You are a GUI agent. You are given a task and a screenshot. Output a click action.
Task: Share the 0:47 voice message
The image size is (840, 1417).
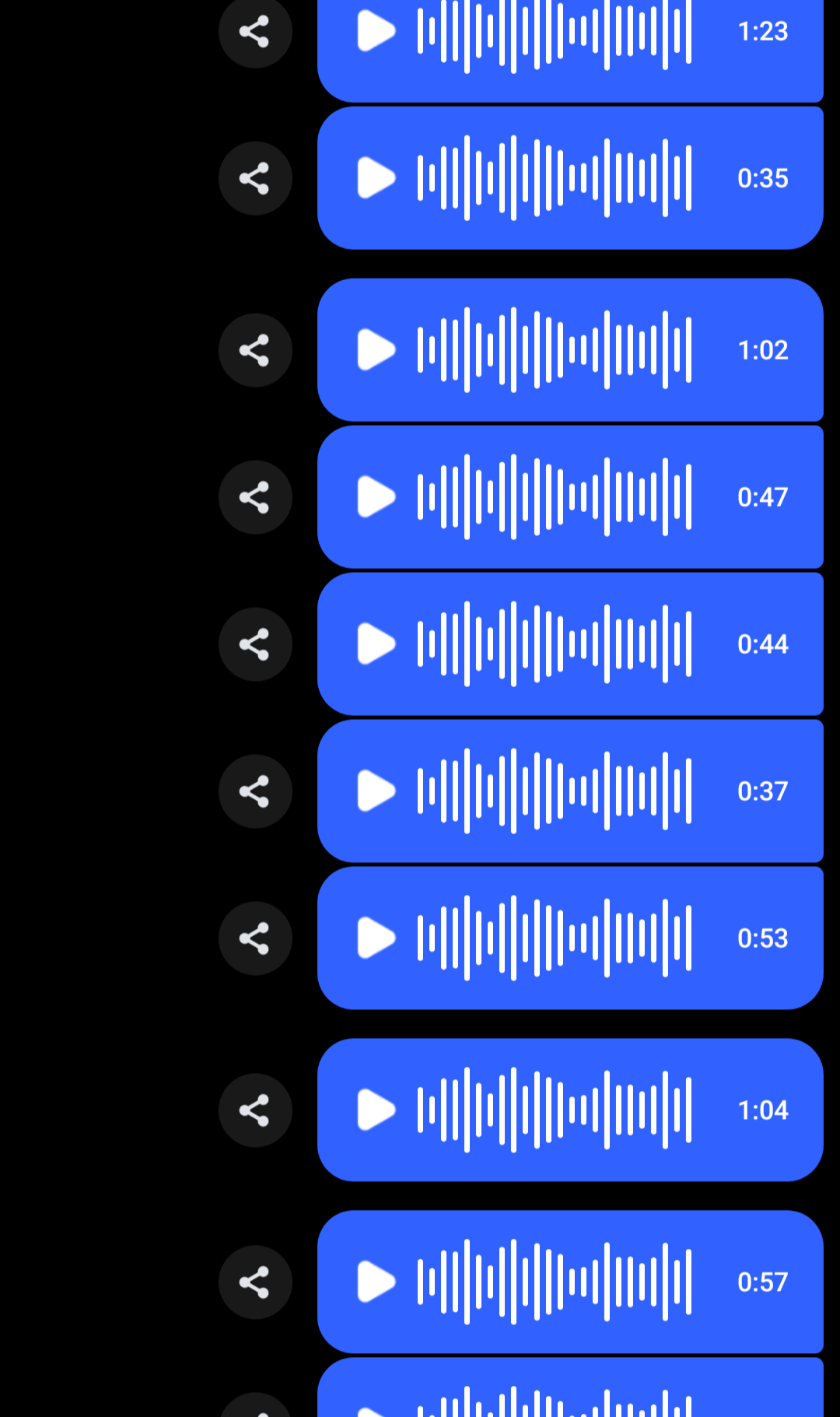click(255, 497)
